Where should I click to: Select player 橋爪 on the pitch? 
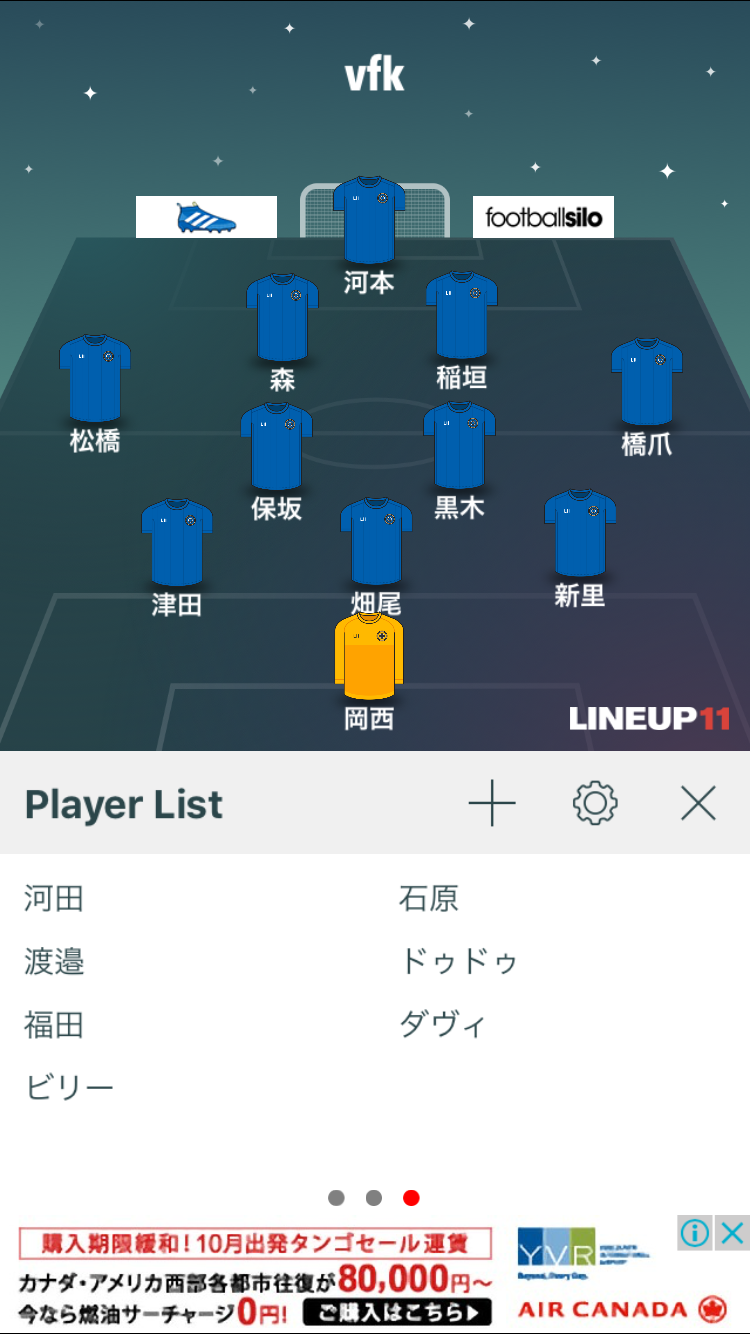click(x=647, y=398)
